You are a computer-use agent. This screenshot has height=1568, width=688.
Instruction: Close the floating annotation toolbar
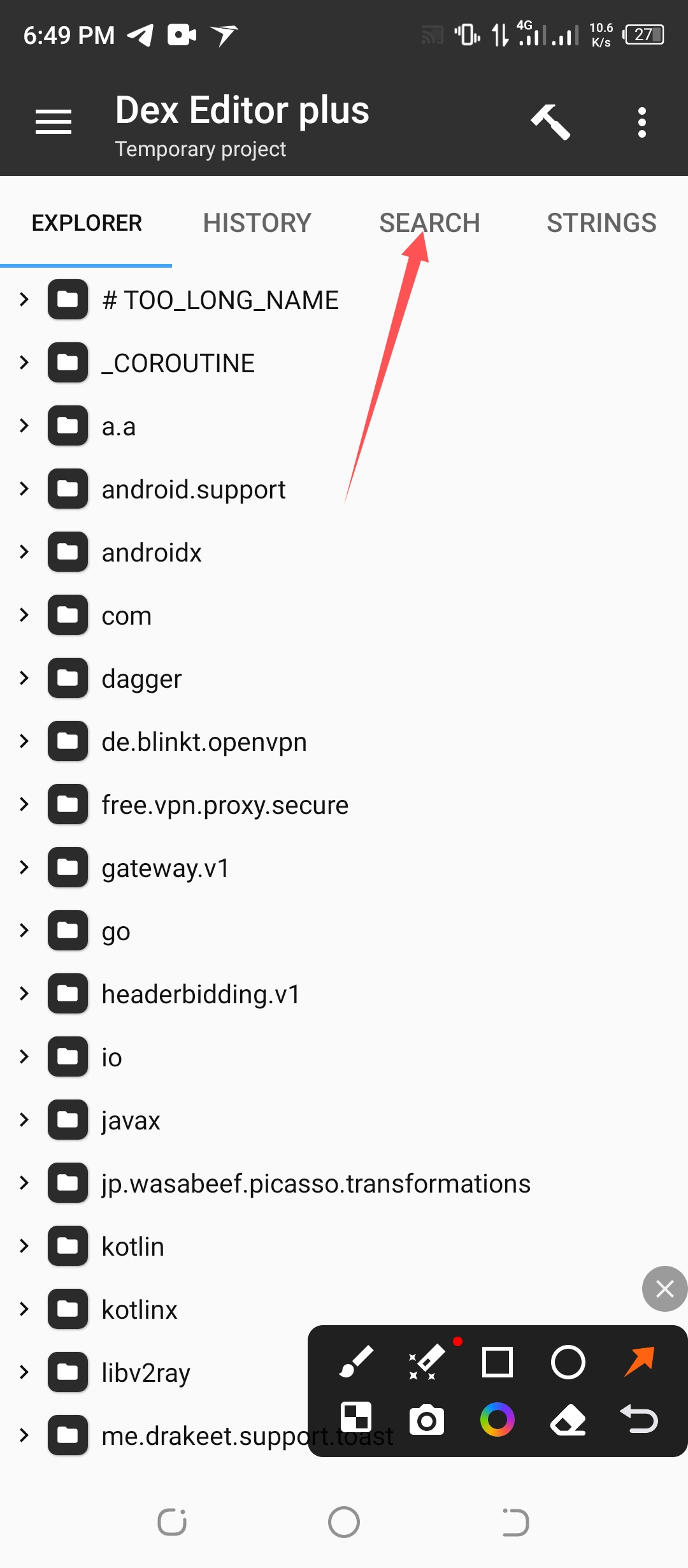pyautogui.click(x=664, y=1289)
